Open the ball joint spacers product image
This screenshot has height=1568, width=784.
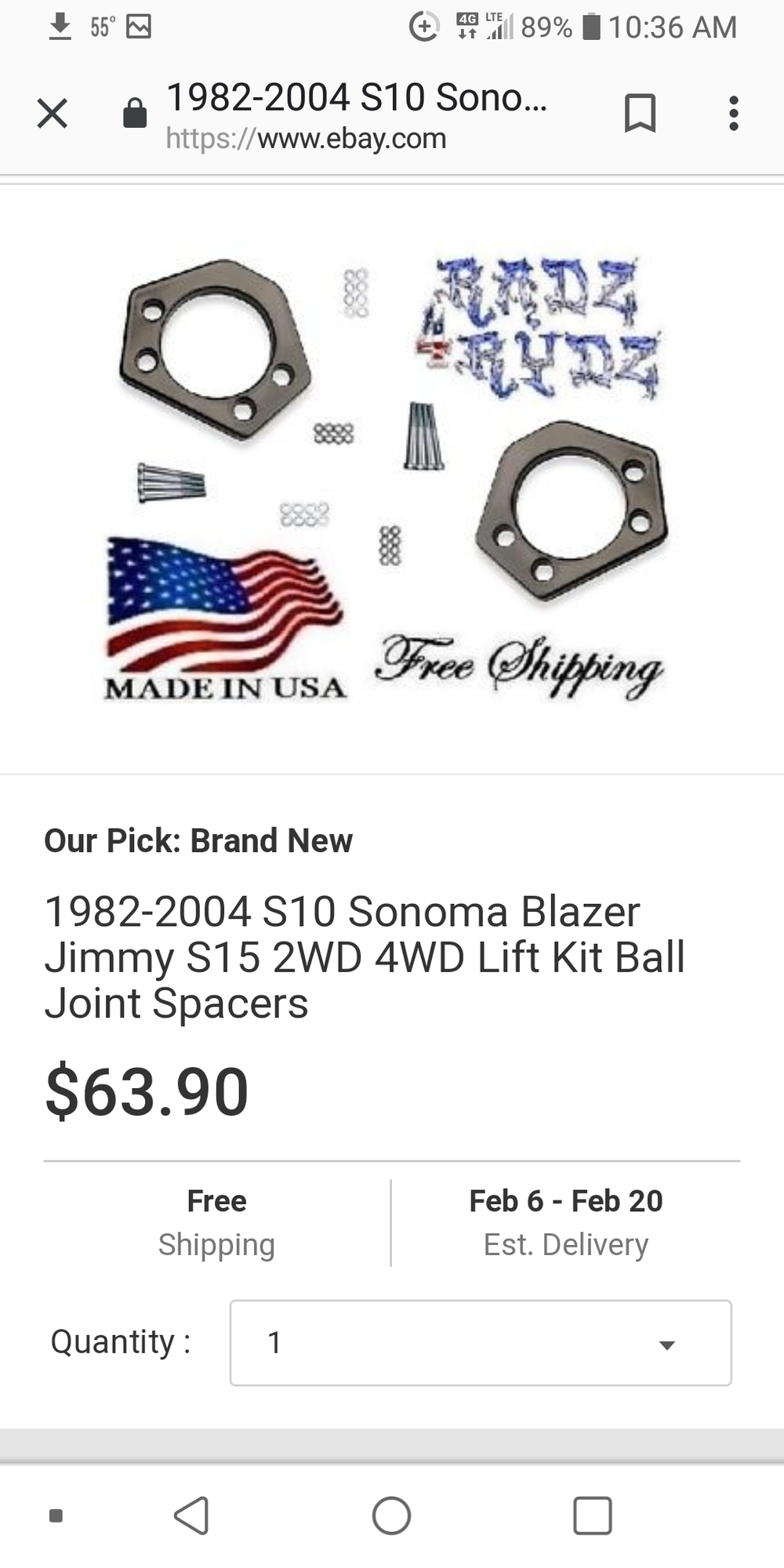click(388, 478)
